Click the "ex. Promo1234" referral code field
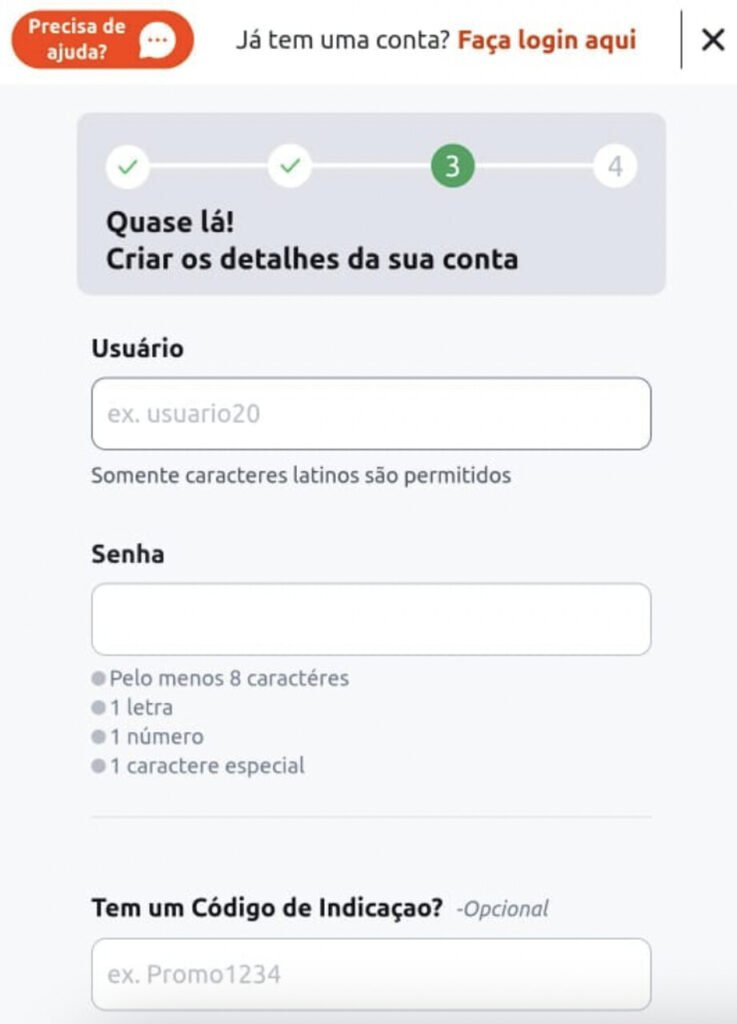The height and width of the screenshot is (1024, 737). coord(371,973)
